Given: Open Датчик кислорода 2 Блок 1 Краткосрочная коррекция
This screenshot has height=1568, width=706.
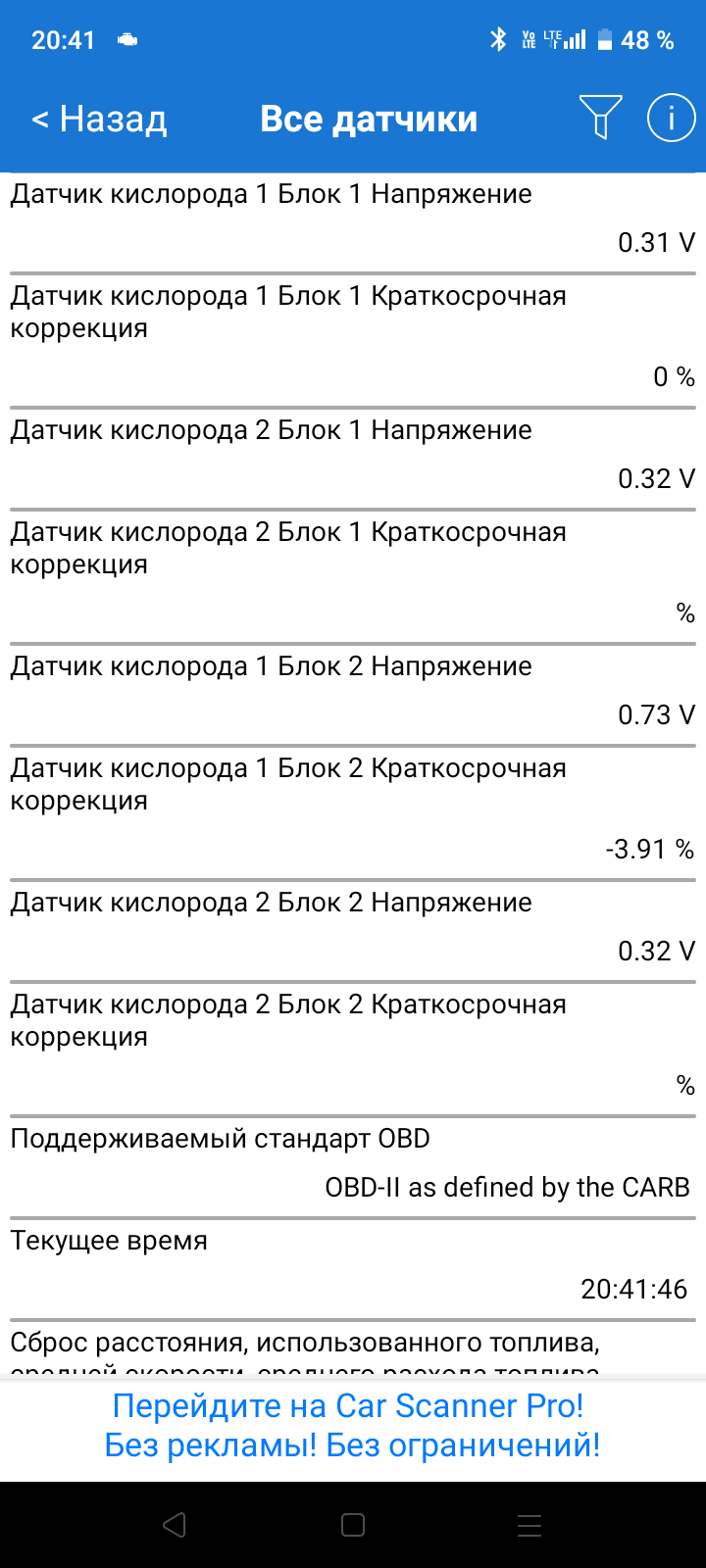Looking at the screenshot, I should click(x=353, y=573).
